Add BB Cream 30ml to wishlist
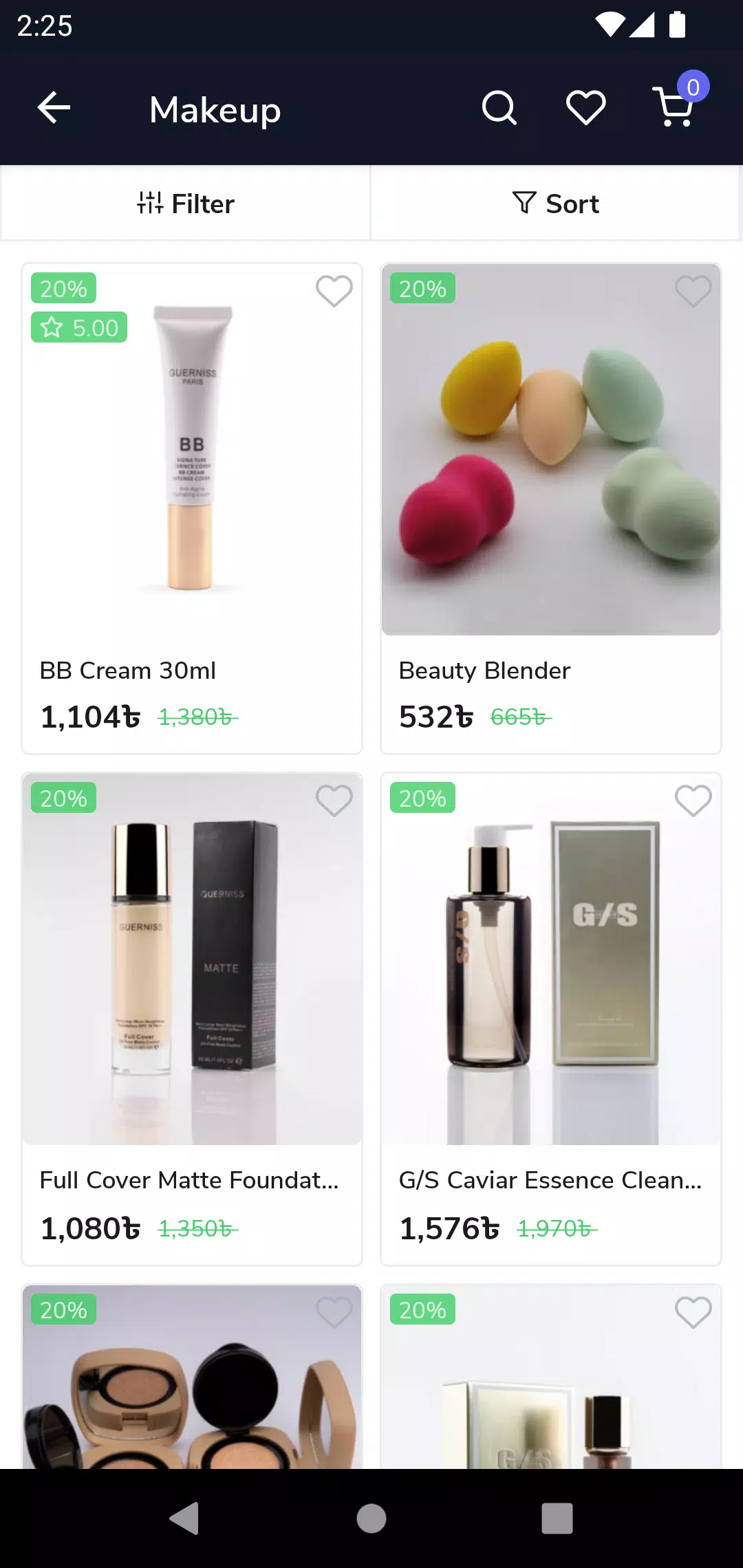Viewport: 743px width, 1568px height. [x=334, y=291]
